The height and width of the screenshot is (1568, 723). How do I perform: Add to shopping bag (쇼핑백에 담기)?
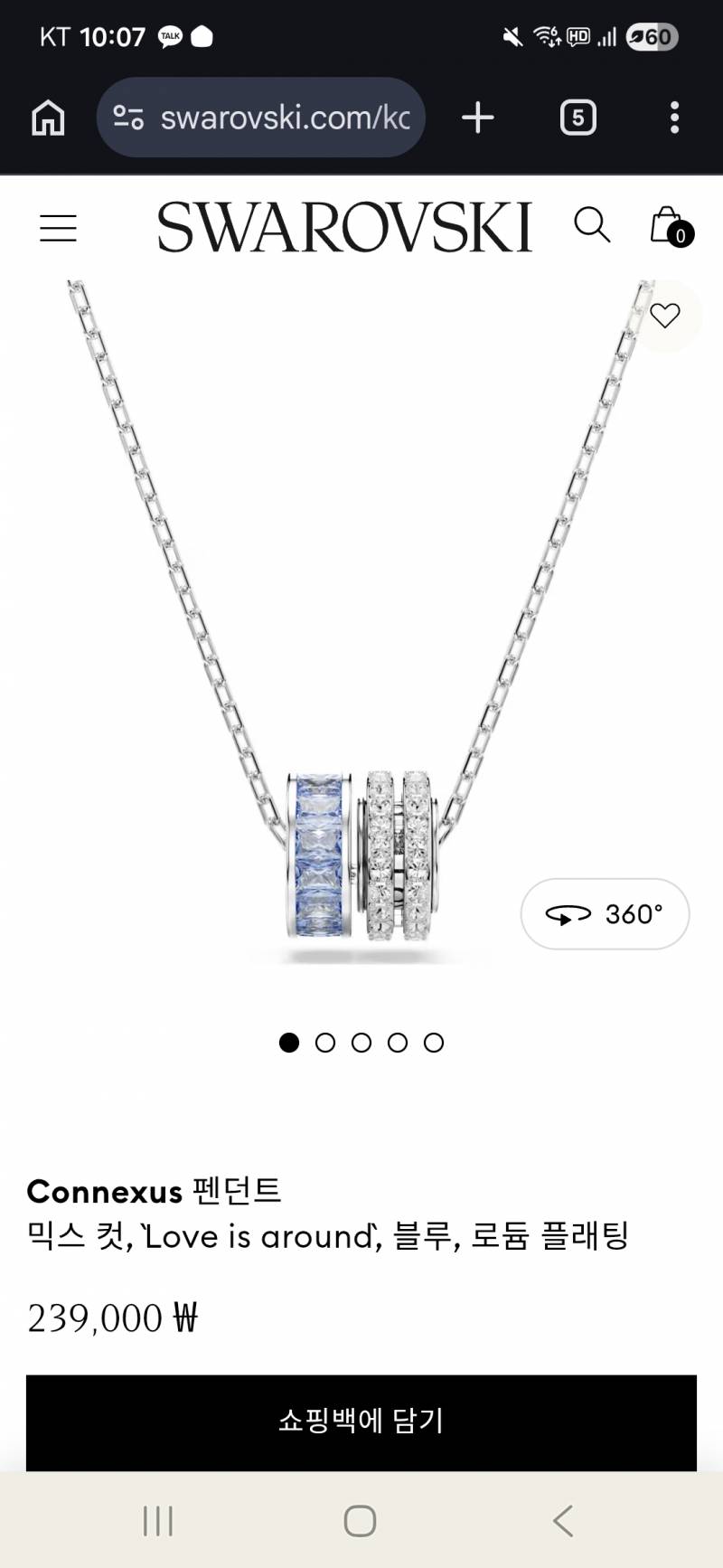pyautogui.click(x=361, y=1421)
